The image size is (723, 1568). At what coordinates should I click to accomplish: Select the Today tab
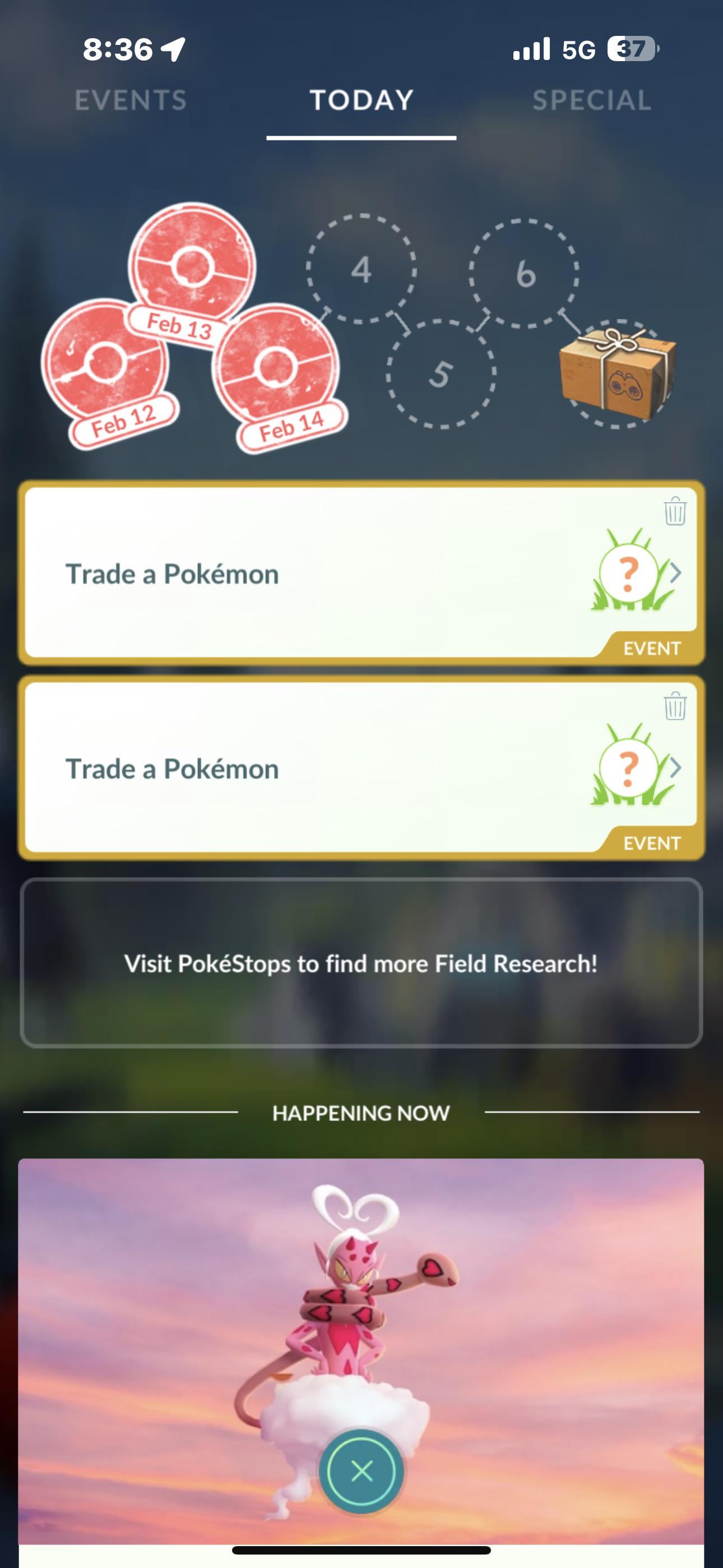[361, 100]
